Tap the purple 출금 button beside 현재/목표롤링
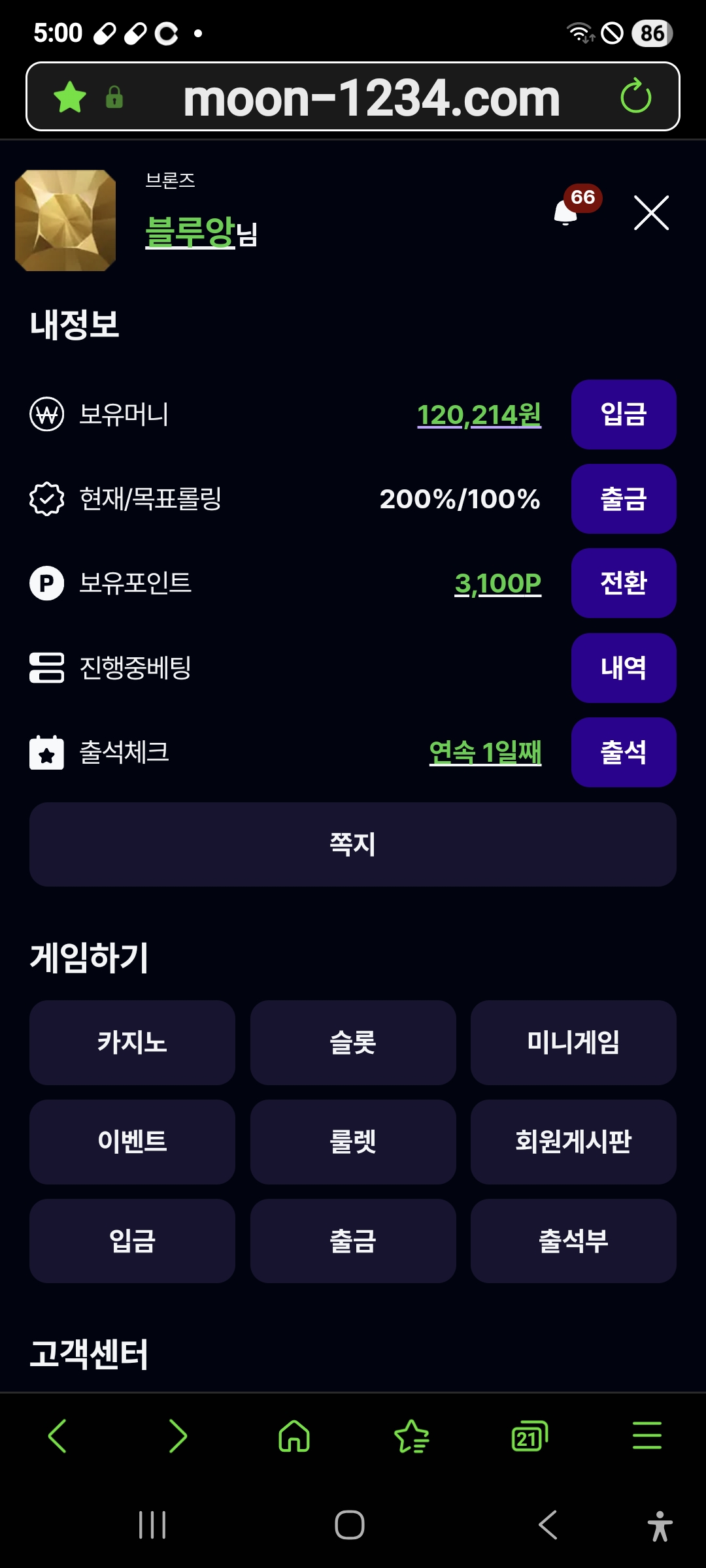This screenshot has width=706, height=1568. tap(624, 498)
